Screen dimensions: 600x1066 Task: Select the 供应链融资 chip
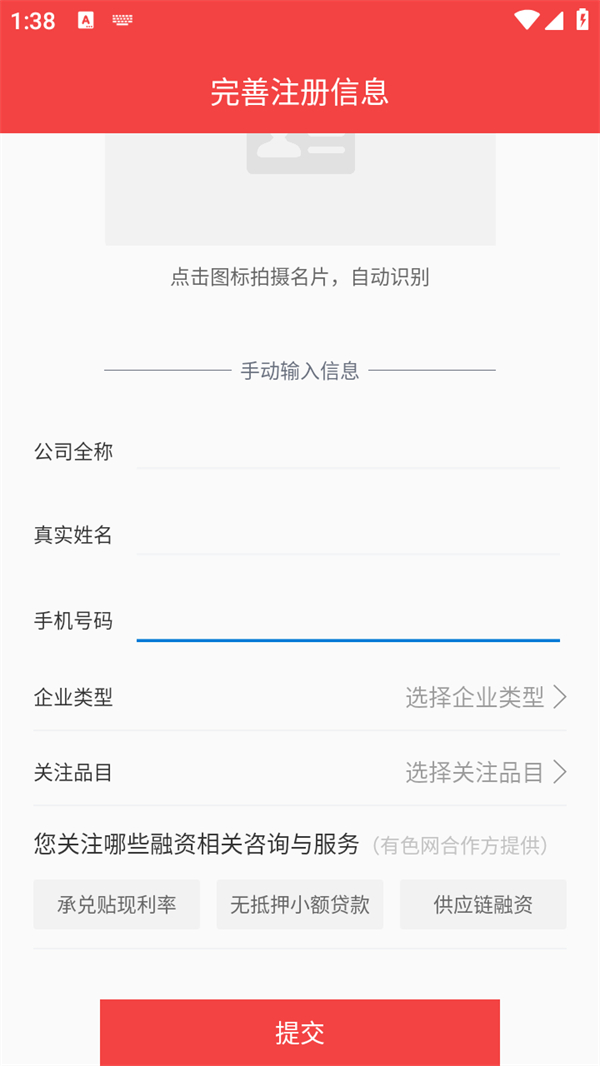(483, 905)
